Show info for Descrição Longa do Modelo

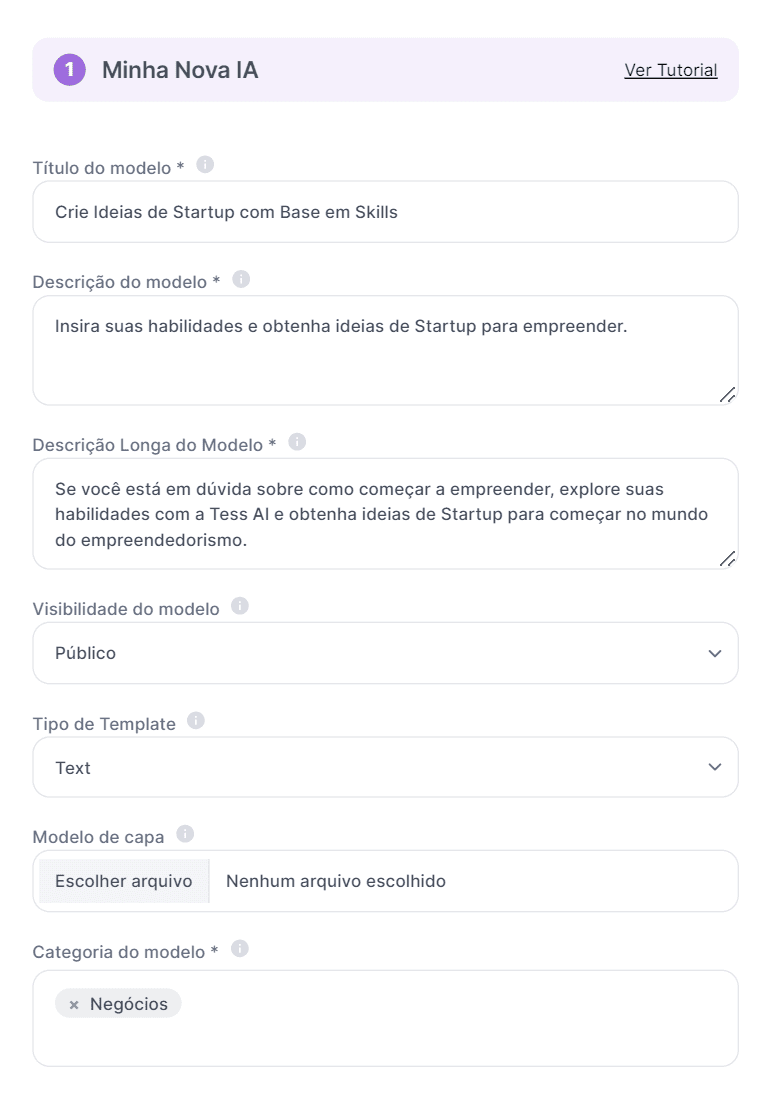pyautogui.click(x=297, y=442)
